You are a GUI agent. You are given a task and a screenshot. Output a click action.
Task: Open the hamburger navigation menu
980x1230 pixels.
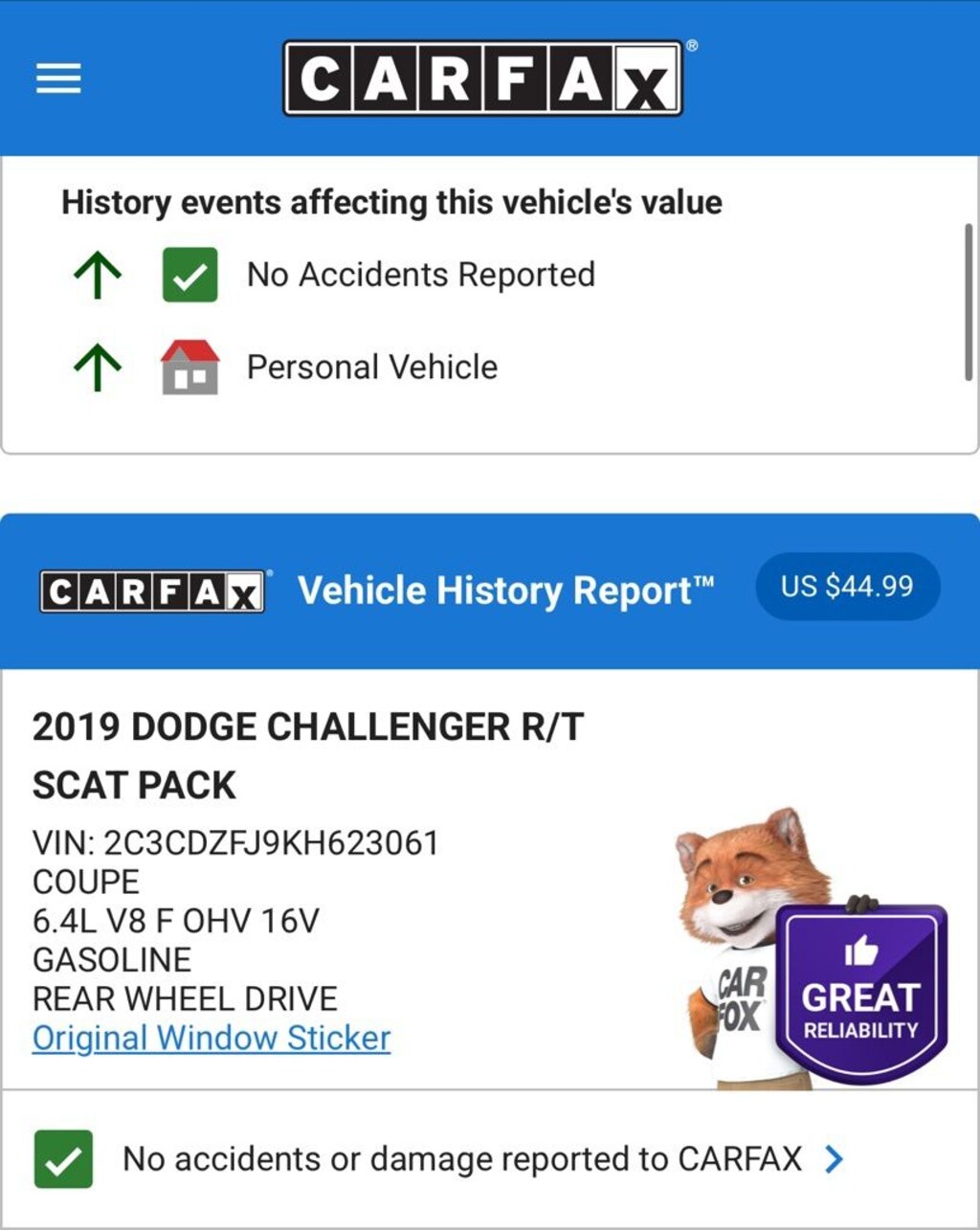(x=56, y=77)
